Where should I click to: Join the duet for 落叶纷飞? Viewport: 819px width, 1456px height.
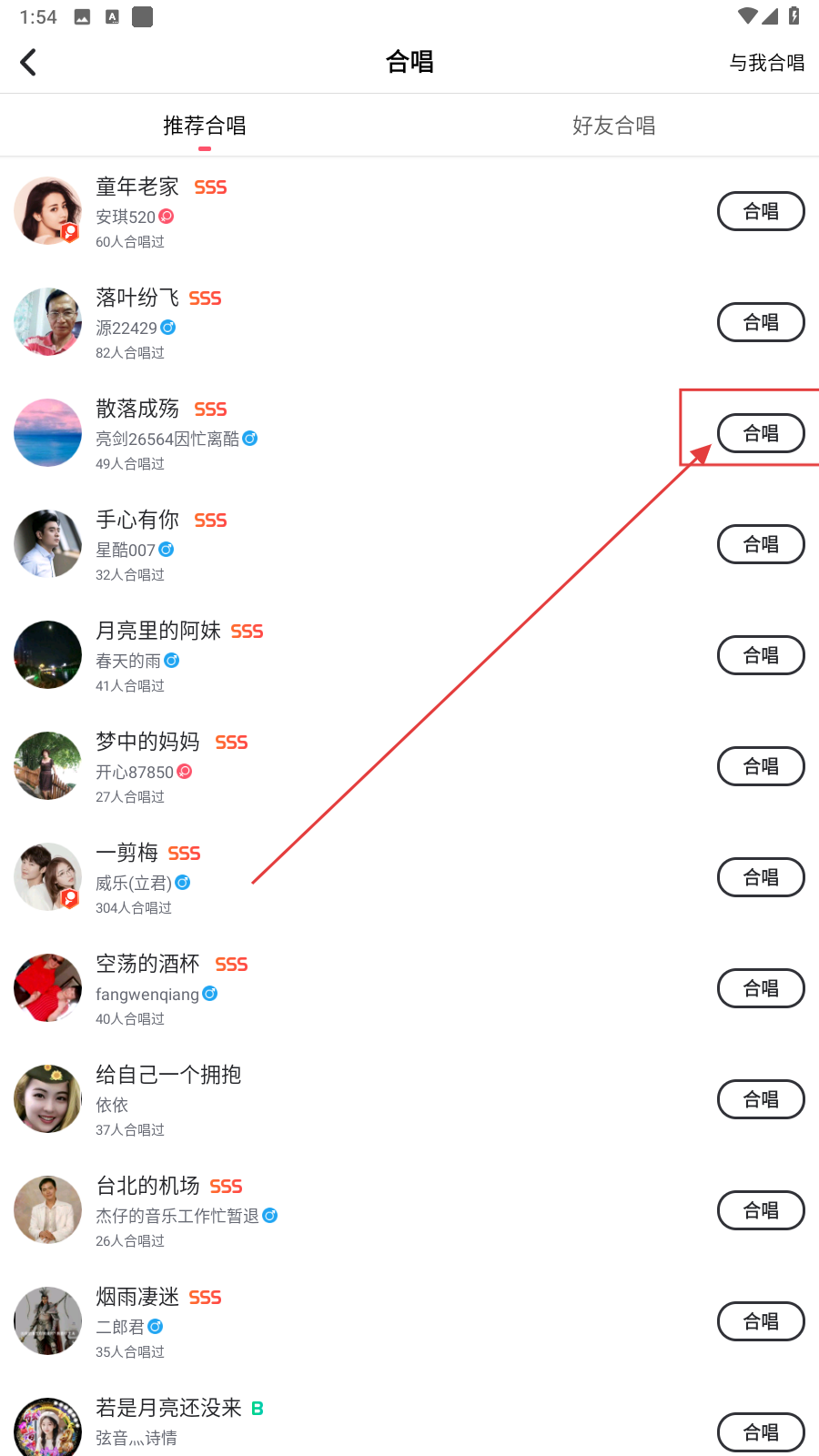point(761,322)
